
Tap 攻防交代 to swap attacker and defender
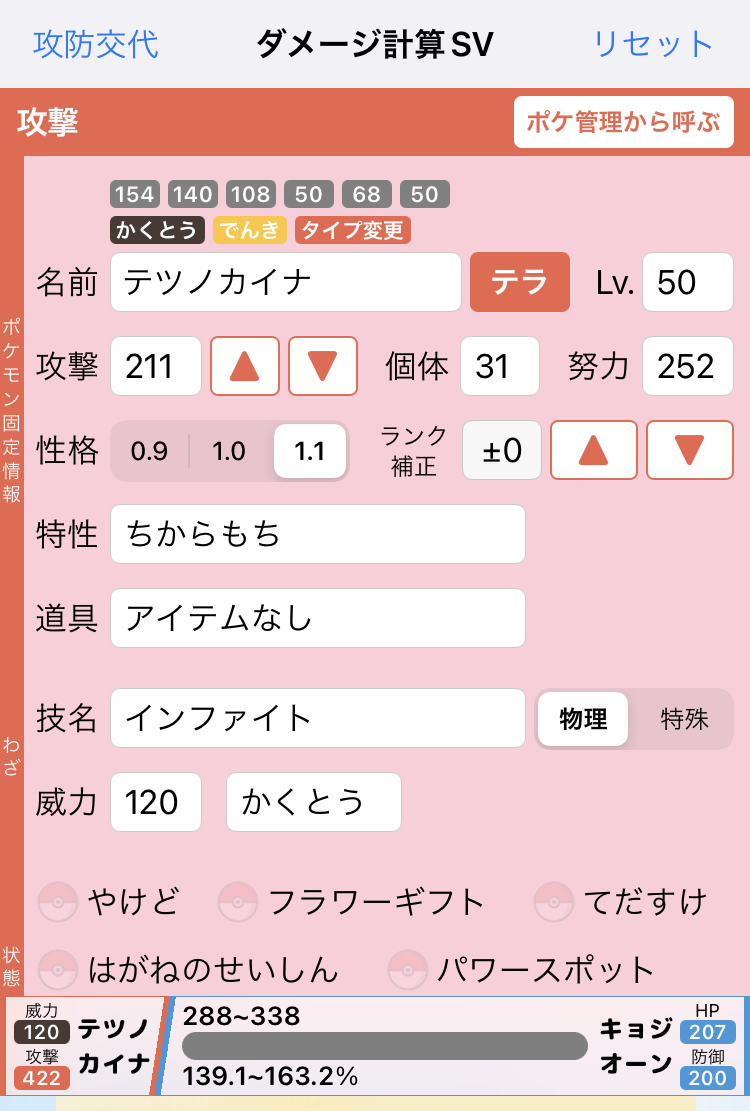pyautogui.click(x=96, y=44)
